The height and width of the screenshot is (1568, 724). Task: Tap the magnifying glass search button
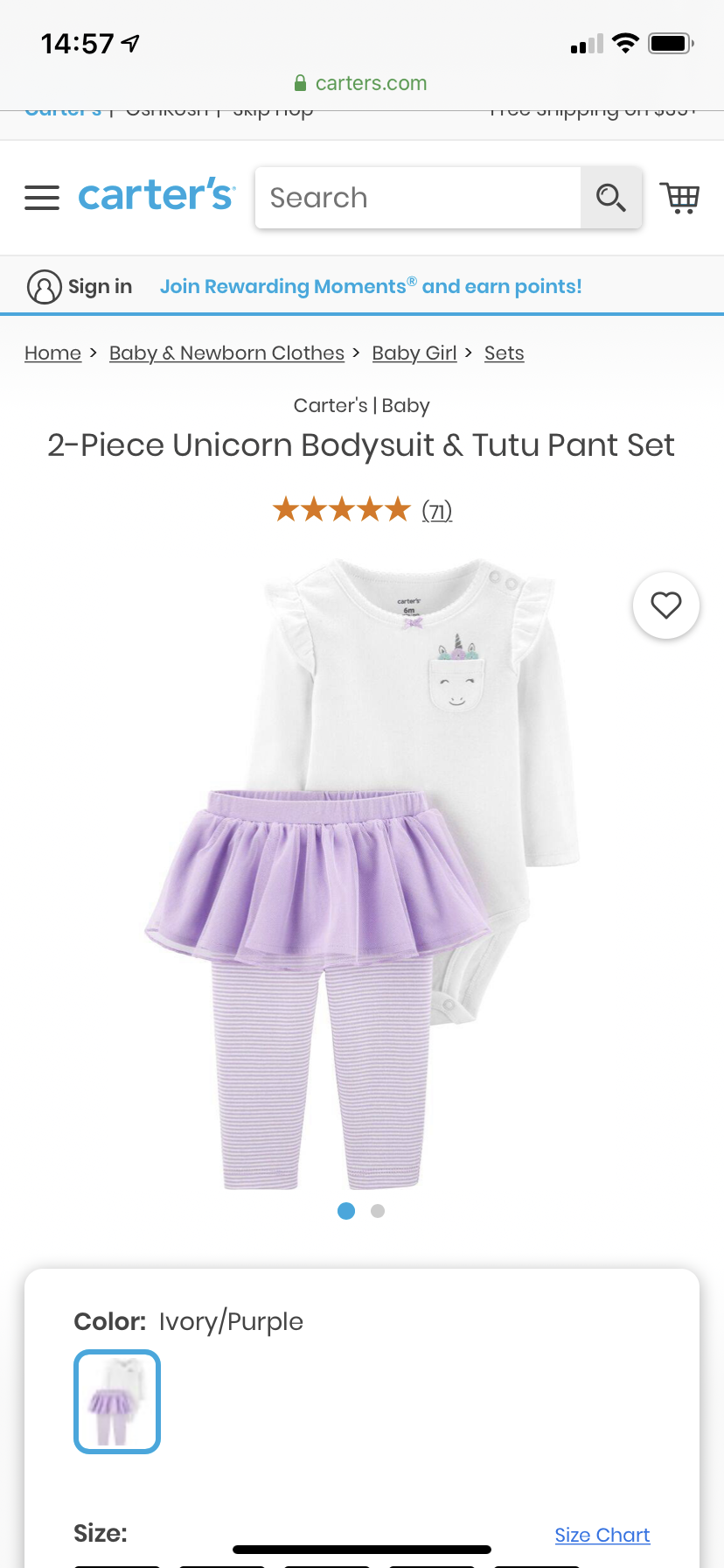click(x=611, y=198)
